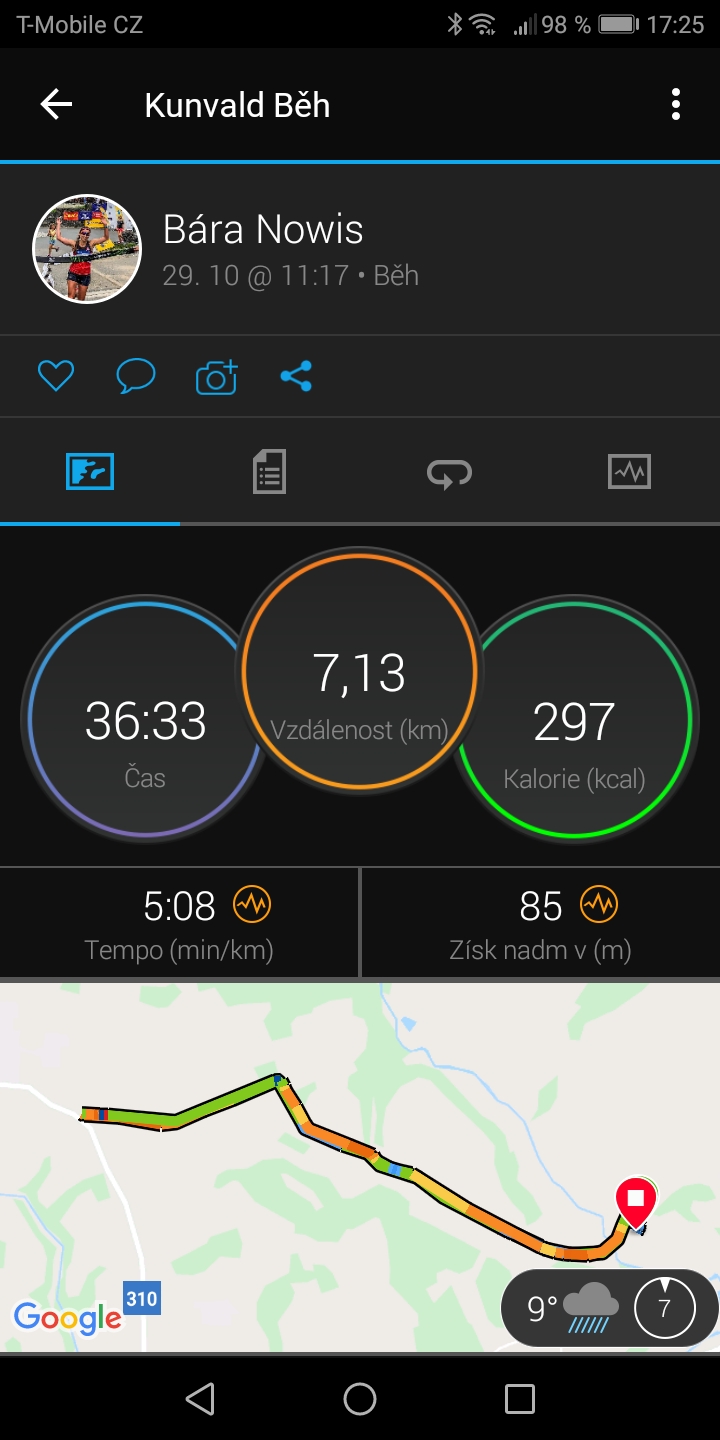Share the Kunvald Běh activity
Image resolution: width=720 pixels, height=1440 pixels.
(296, 376)
